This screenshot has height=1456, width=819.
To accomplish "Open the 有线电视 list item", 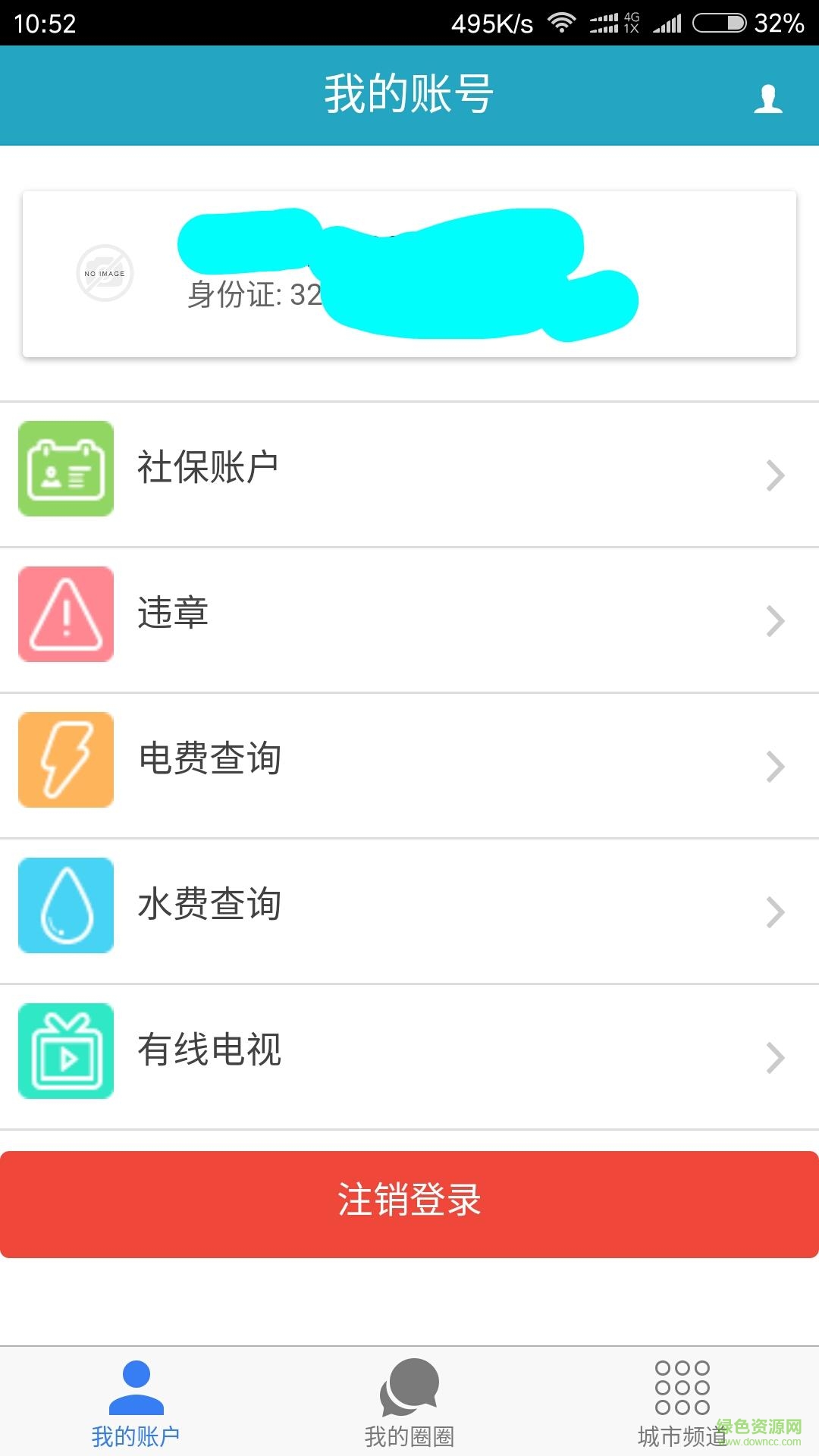I will [x=409, y=1050].
